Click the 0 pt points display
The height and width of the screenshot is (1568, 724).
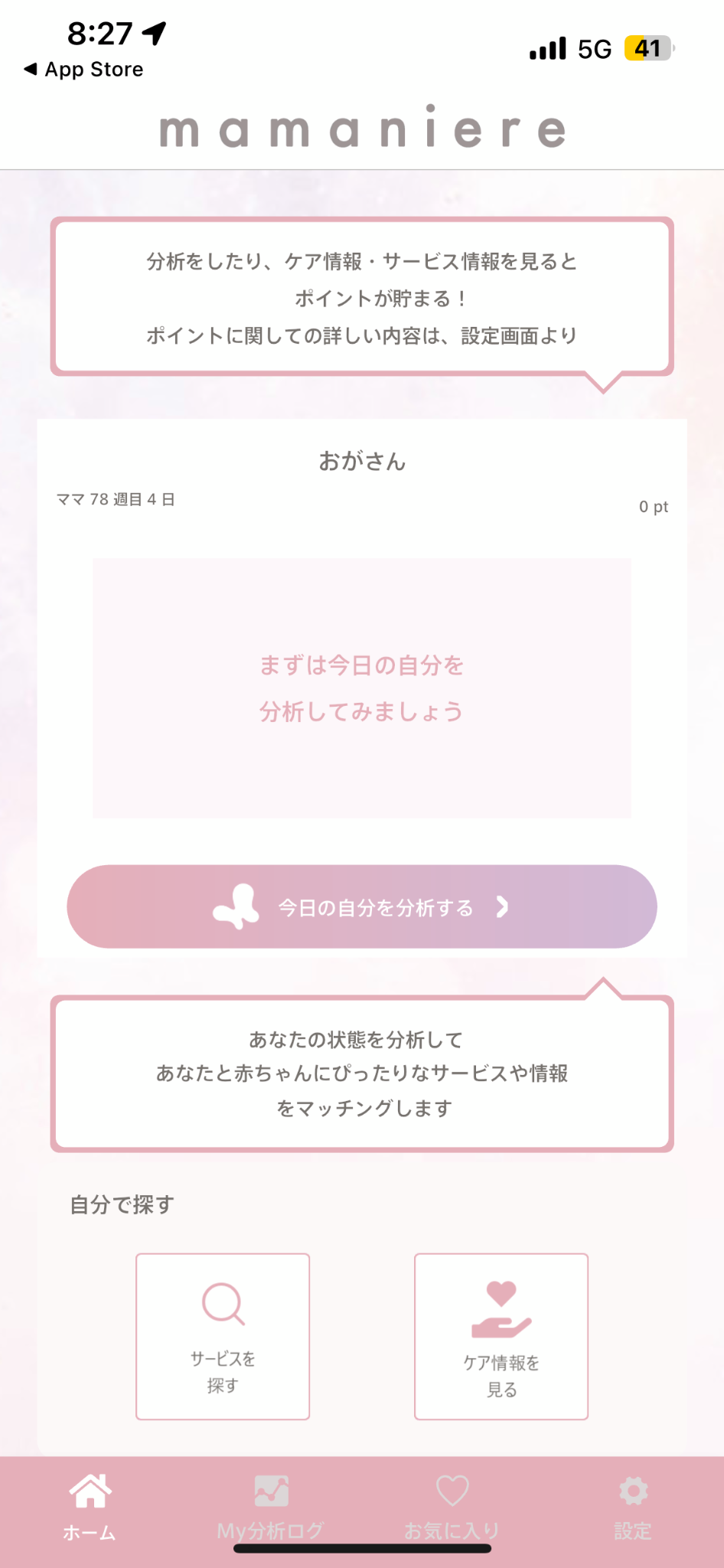[654, 505]
